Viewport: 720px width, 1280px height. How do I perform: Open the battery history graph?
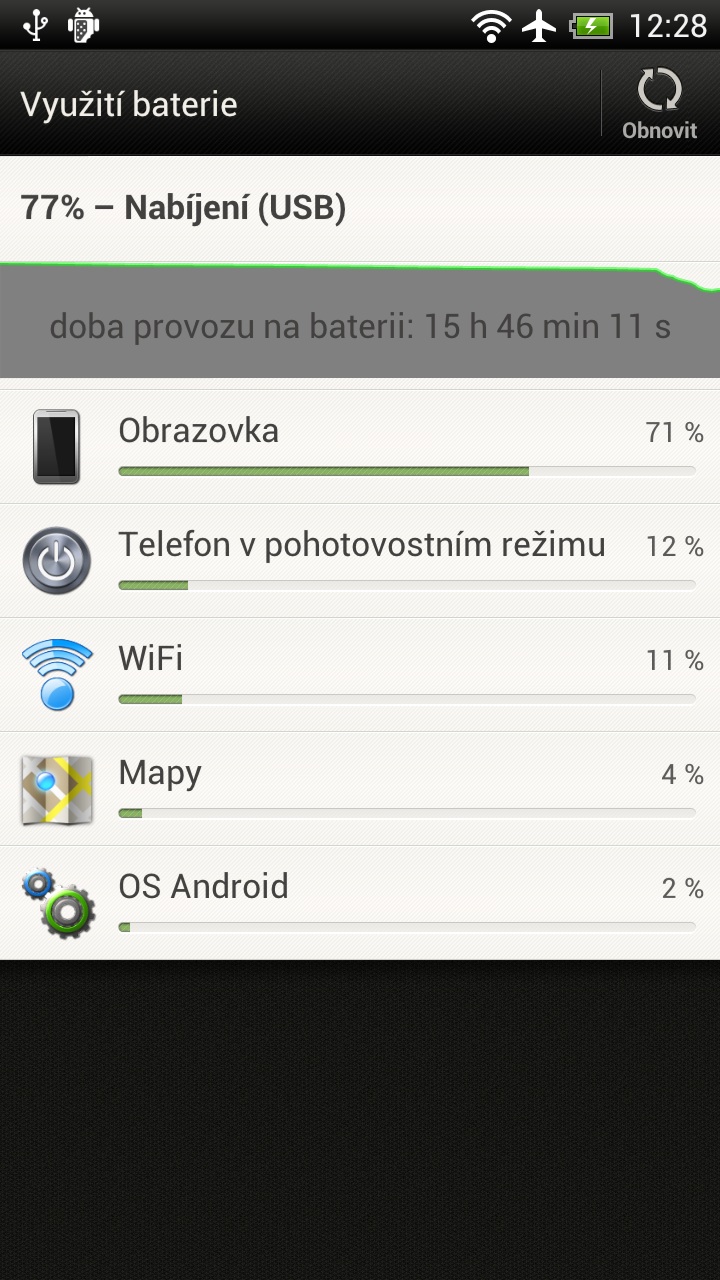pyautogui.click(x=360, y=320)
